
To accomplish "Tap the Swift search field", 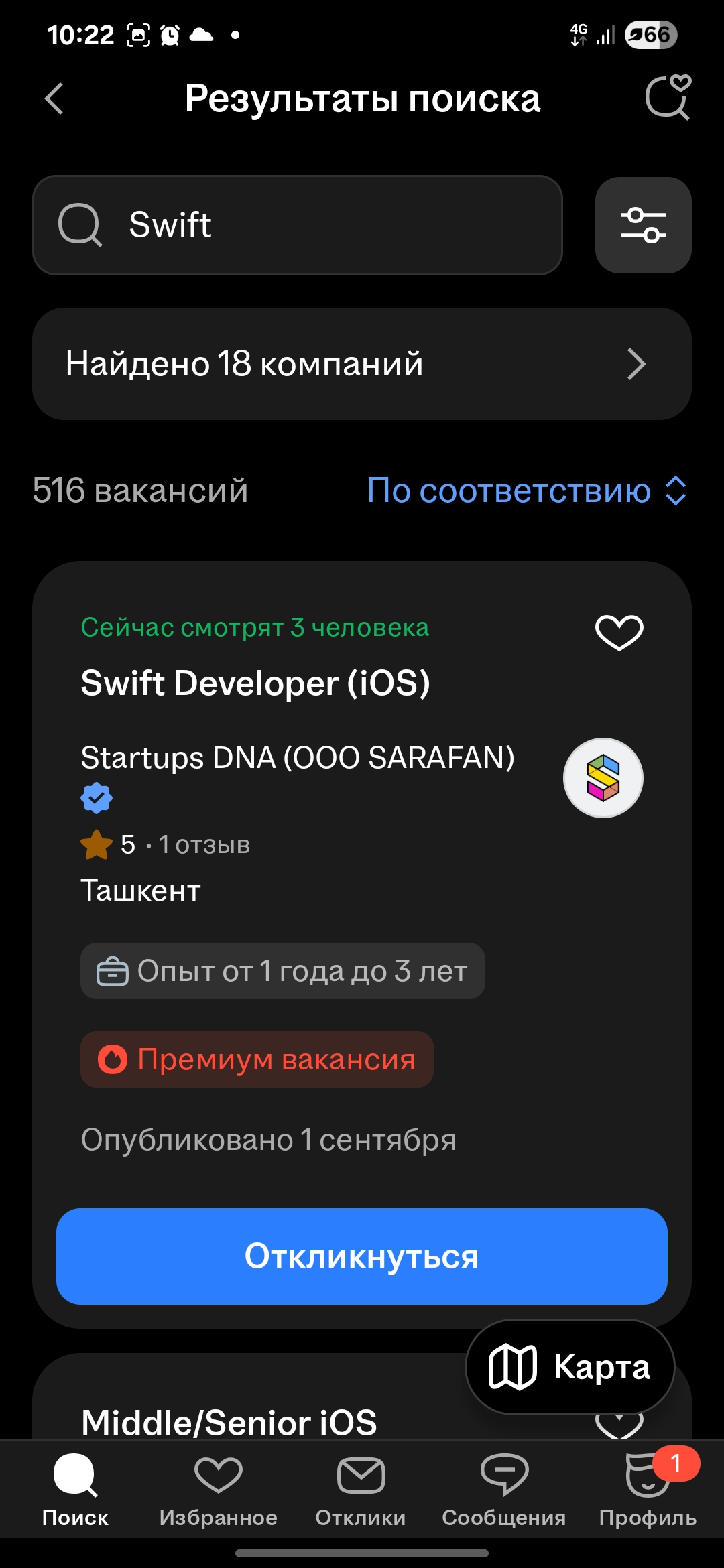I will click(x=298, y=225).
